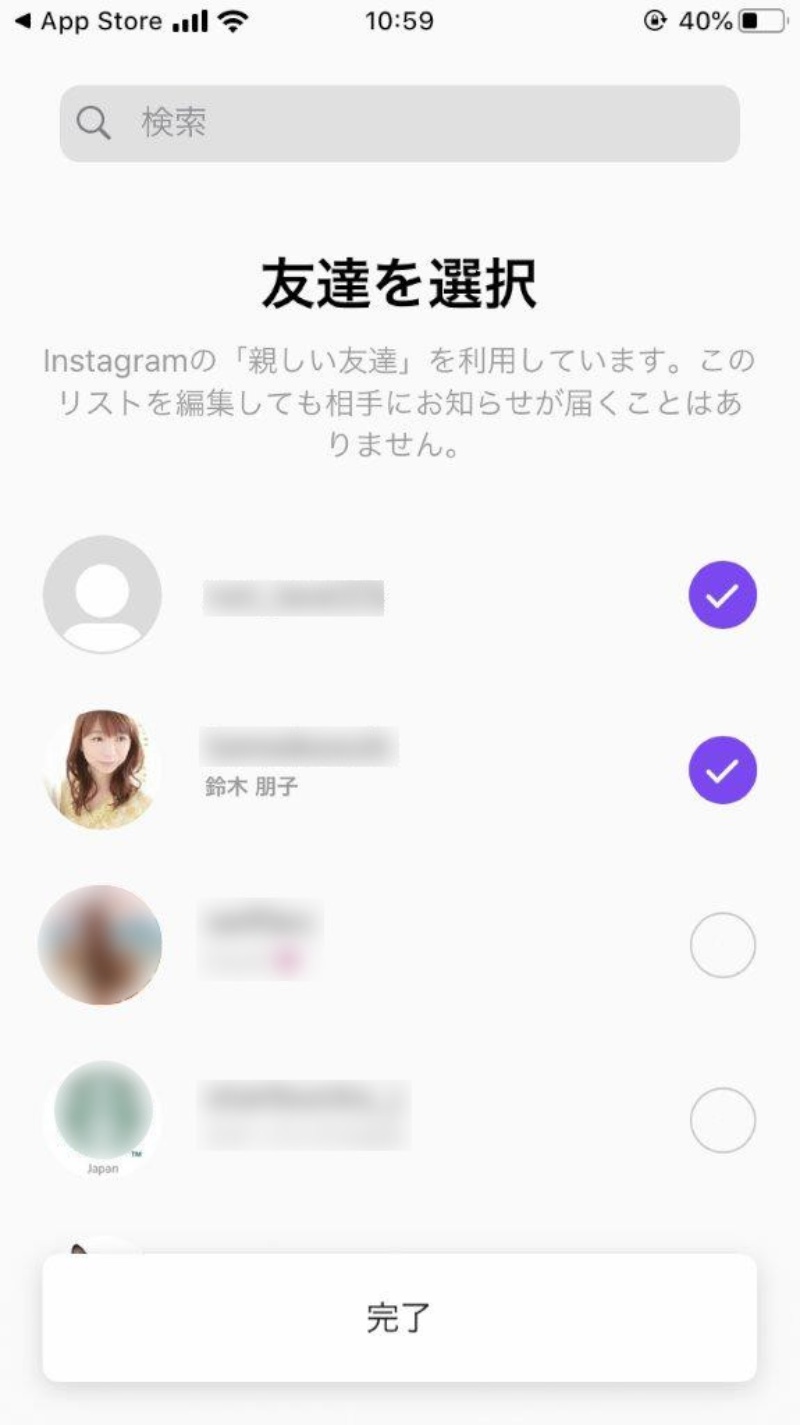Tap 完了 to finish selection
800x1425 pixels.
(399, 1317)
